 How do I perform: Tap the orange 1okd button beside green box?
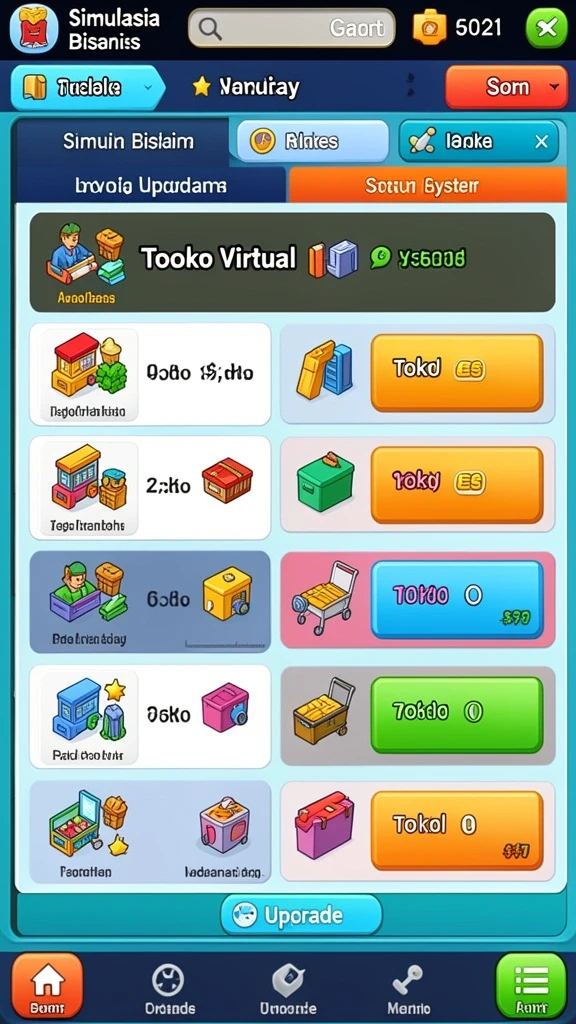[456, 485]
